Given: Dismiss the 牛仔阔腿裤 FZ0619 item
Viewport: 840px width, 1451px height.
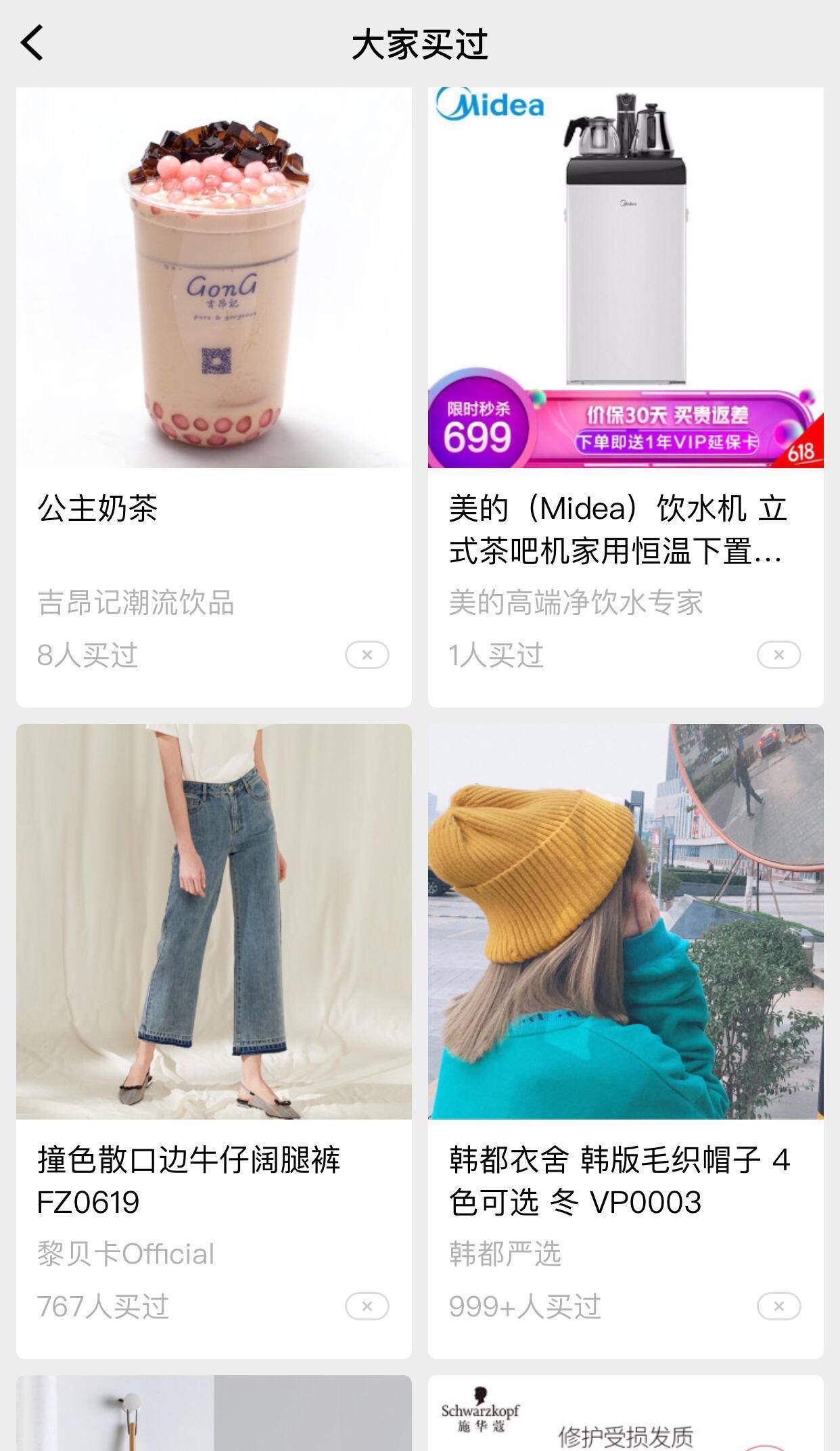Looking at the screenshot, I should point(367,1306).
